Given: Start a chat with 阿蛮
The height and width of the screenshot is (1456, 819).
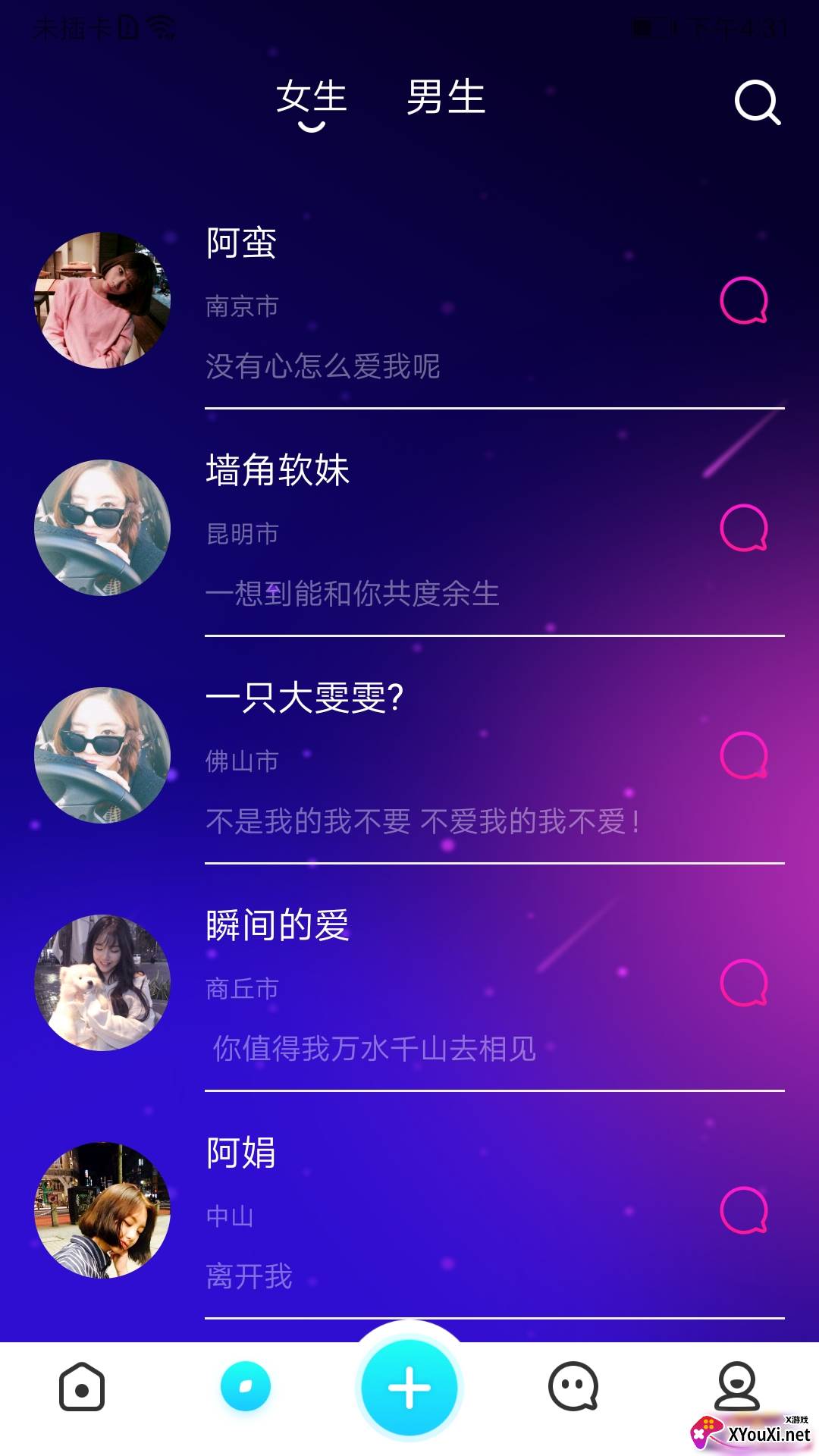Looking at the screenshot, I should click(x=744, y=300).
